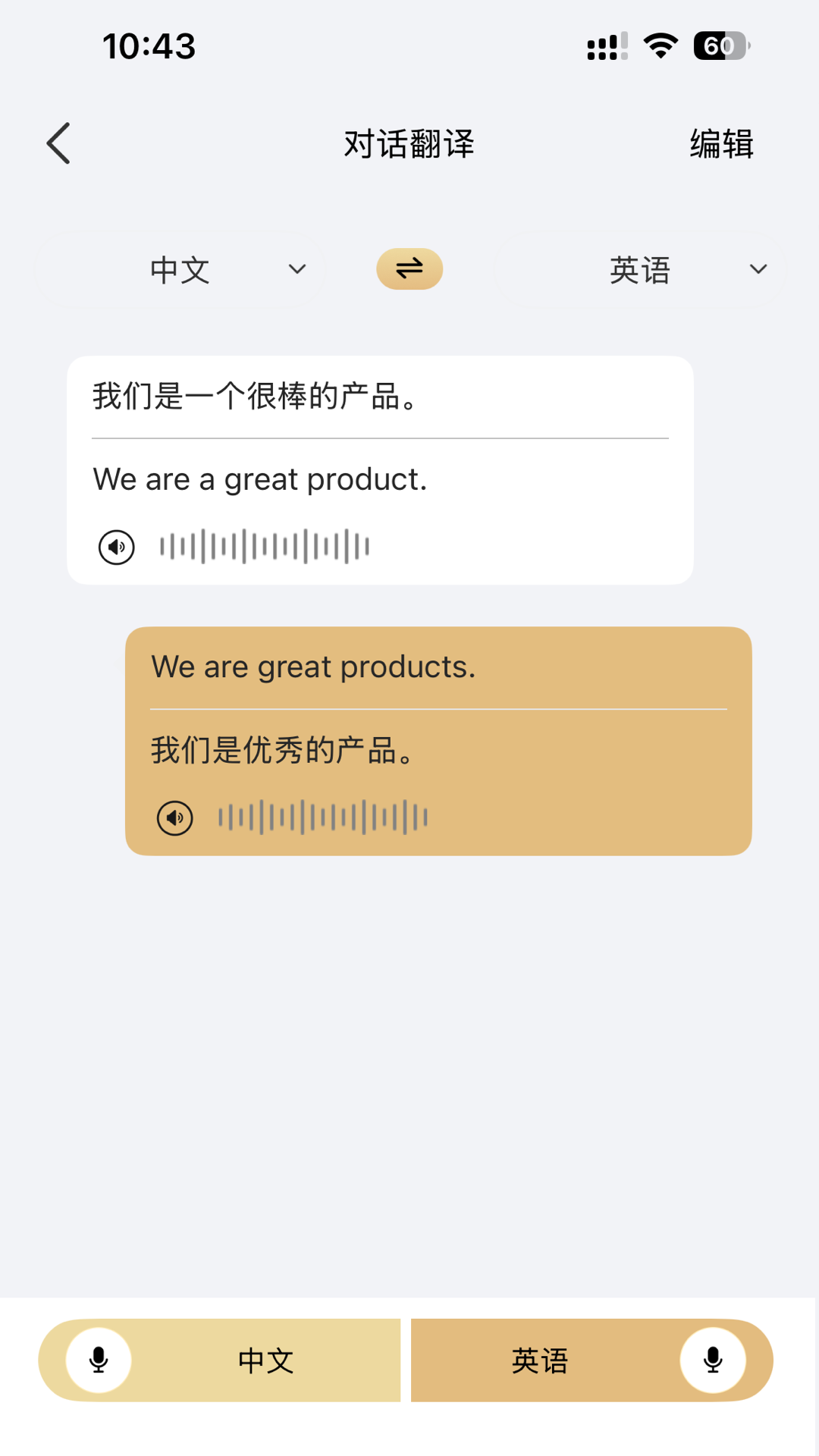This screenshot has width=819, height=1456.
Task: Tap the microphone icon for 英语 input
Action: (x=711, y=1359)
